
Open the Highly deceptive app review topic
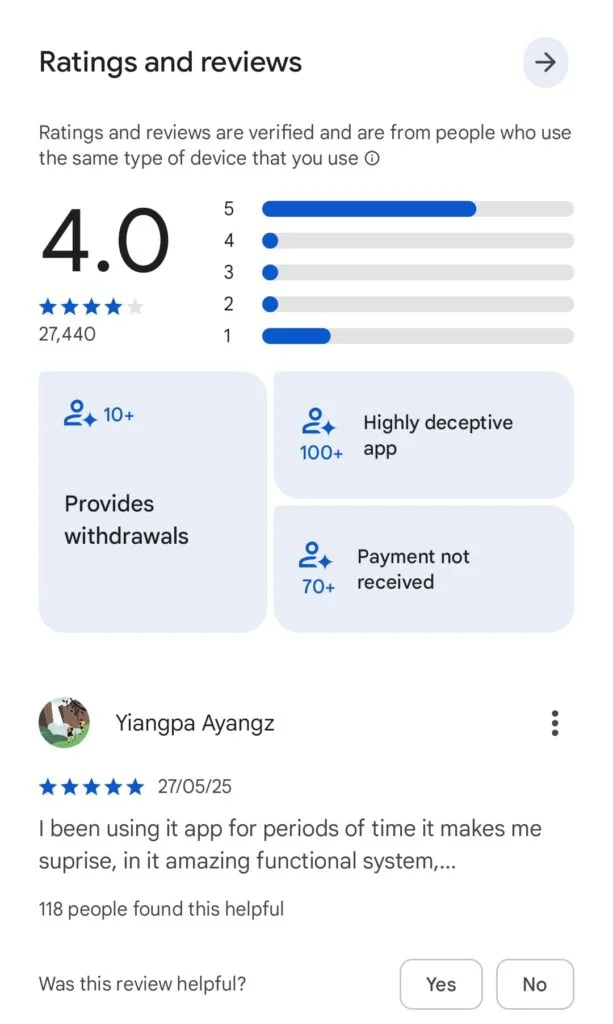point(423,436)
